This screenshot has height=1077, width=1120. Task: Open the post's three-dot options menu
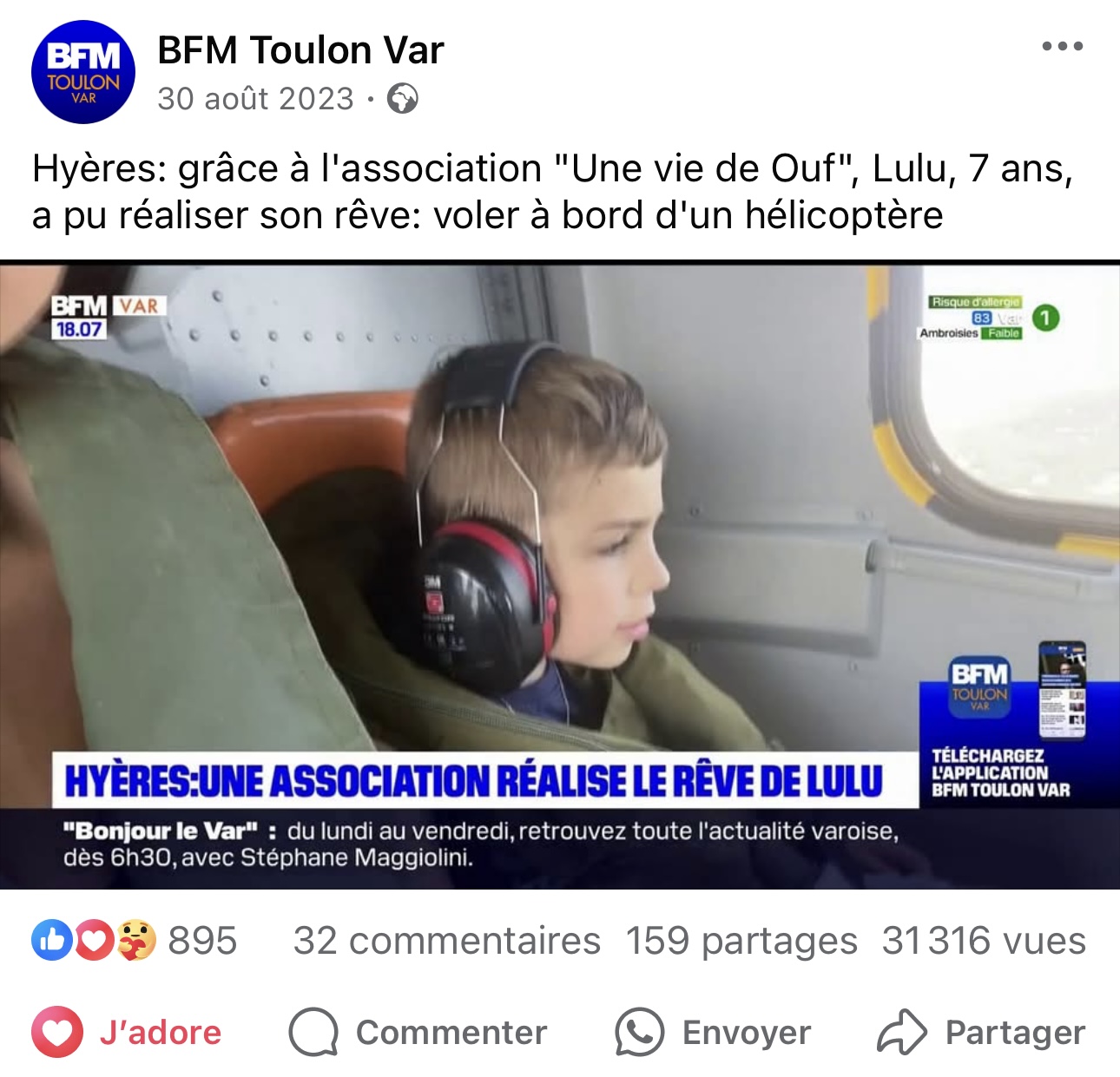(x=1062, y=47)
